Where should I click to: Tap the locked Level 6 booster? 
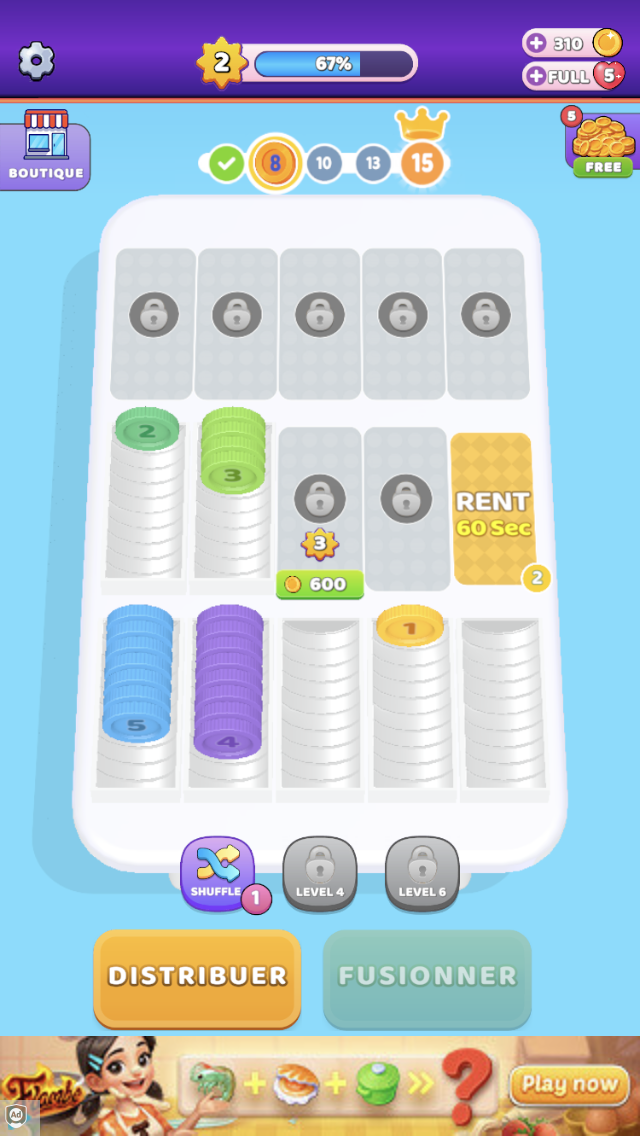pos(421,873)
